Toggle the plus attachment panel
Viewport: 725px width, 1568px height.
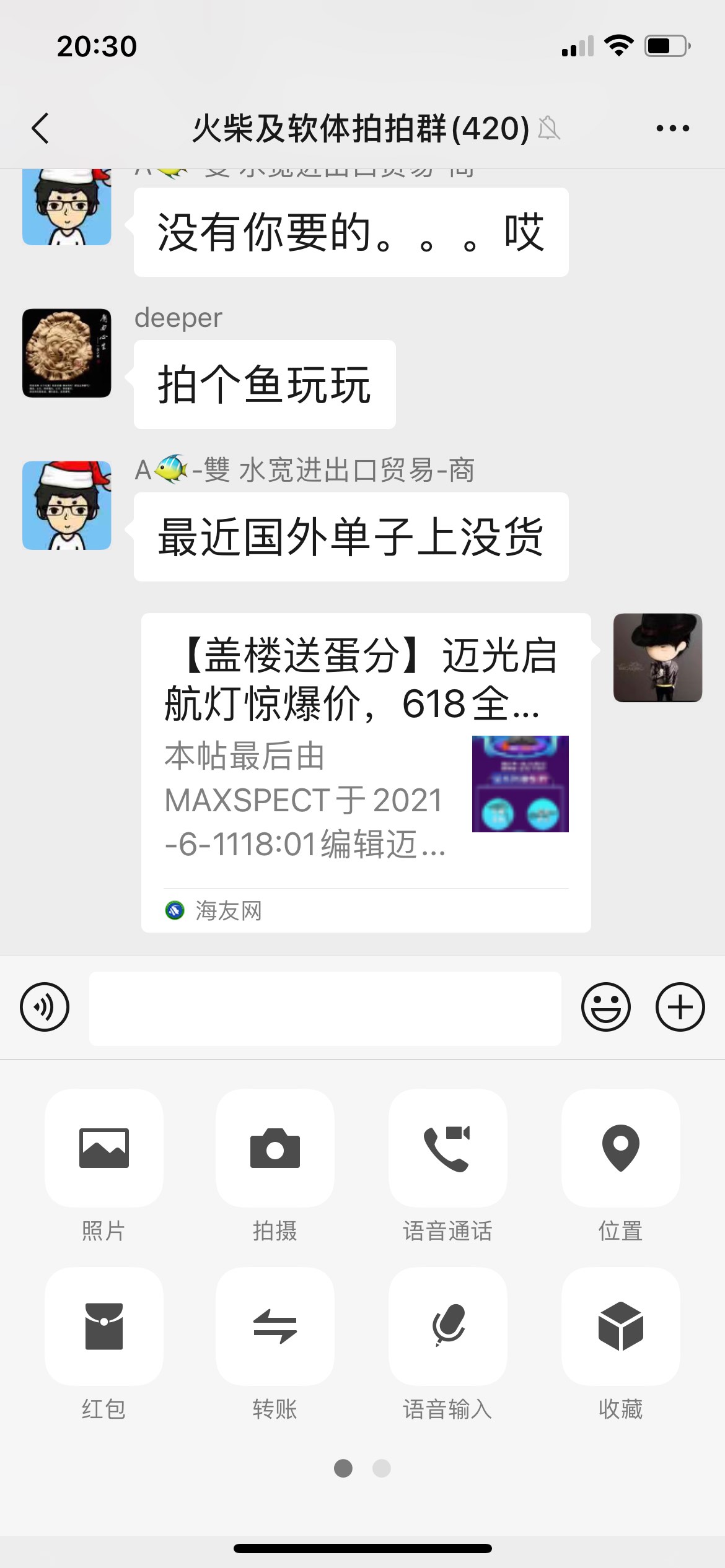point(680,1007)
